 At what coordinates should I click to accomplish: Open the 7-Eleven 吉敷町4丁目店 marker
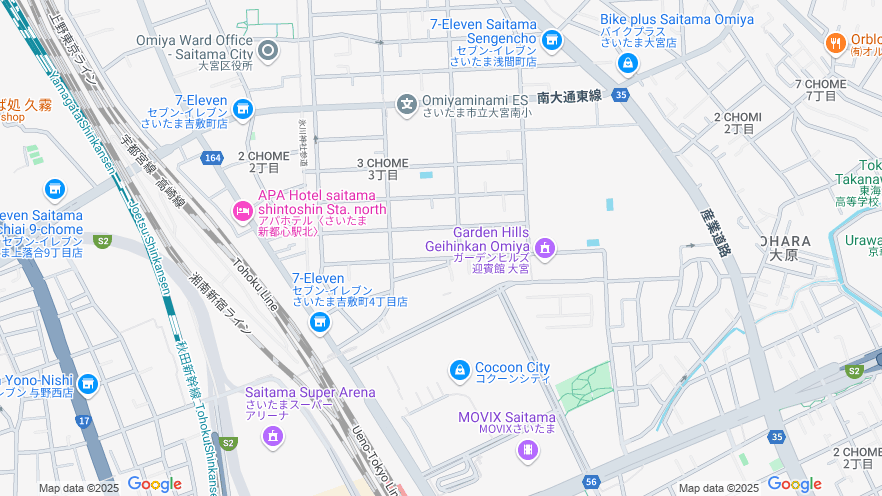pyautogui.click(x=320, y=322)
